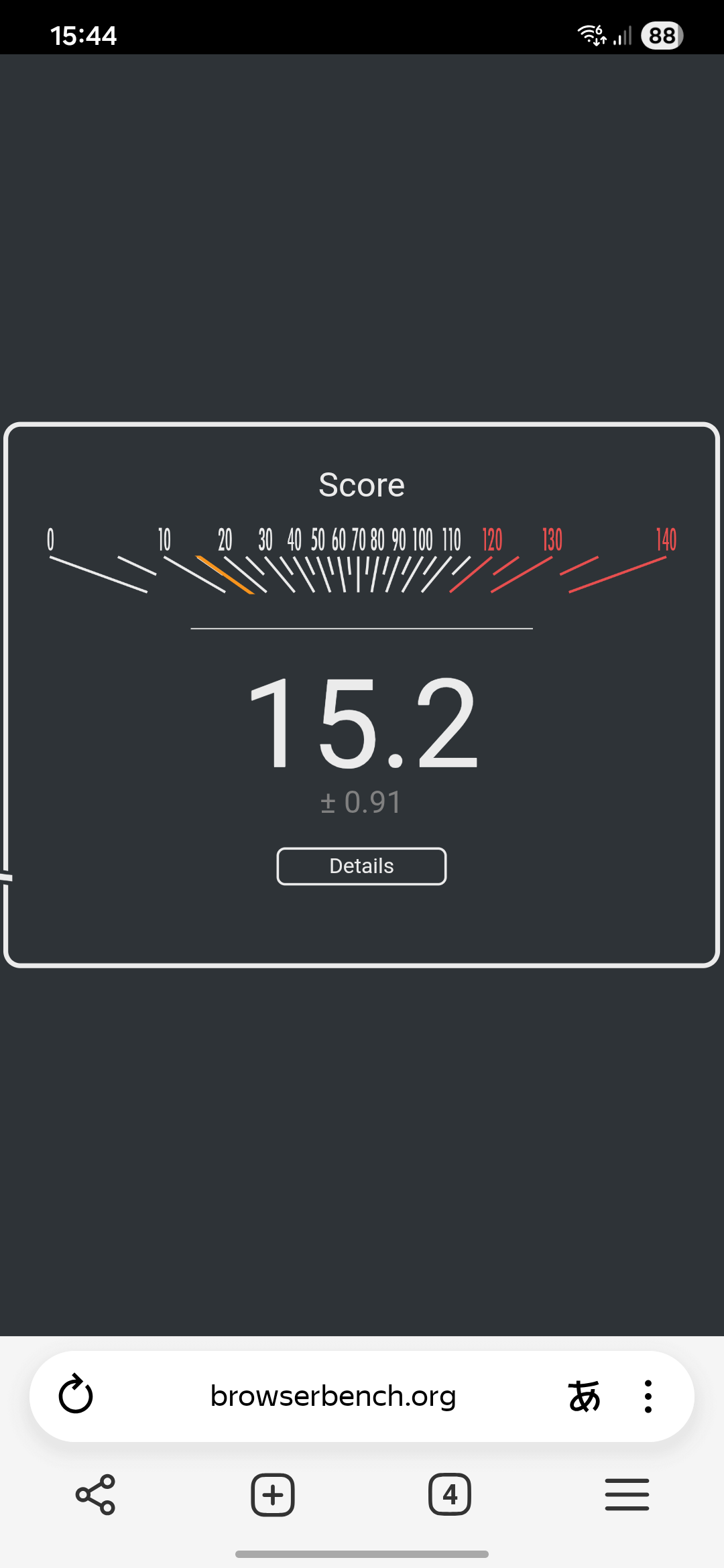Tap the browserbench.org address bar

[x=333, y=1396]
